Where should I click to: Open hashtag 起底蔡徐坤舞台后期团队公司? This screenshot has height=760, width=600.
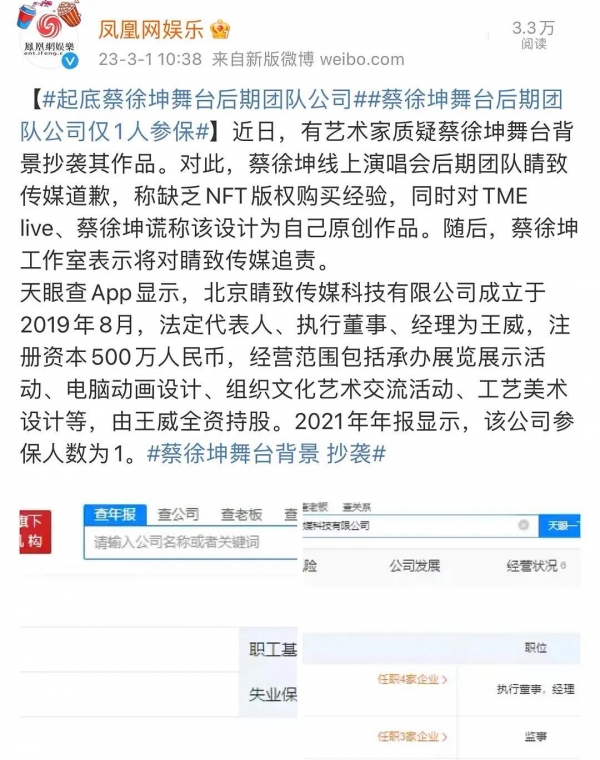(198, 99)
